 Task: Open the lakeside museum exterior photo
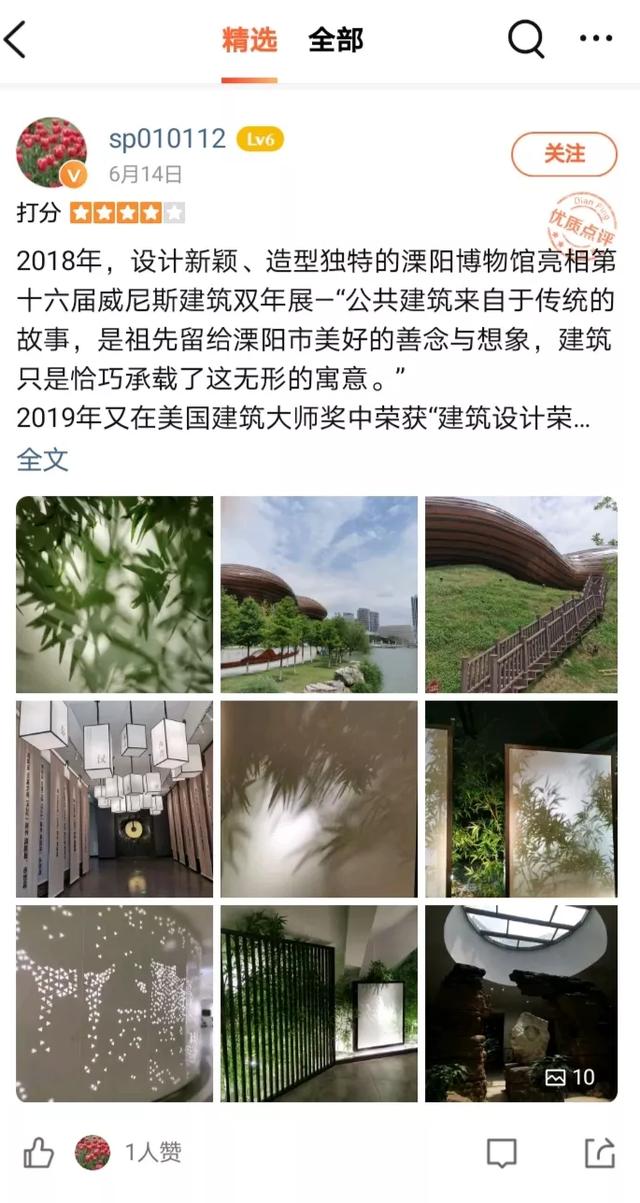tap(319, 594)
